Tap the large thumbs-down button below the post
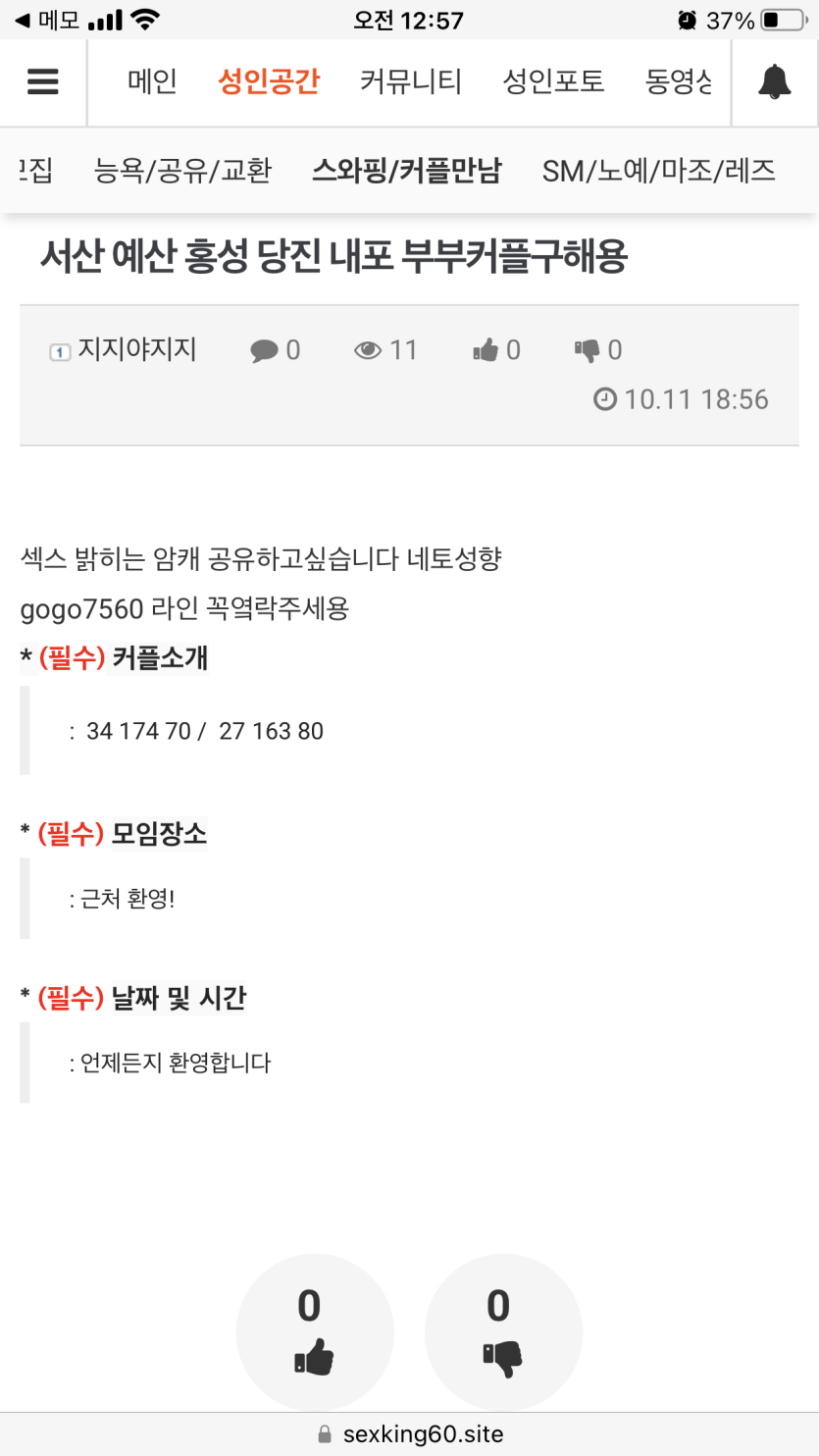Image resolution: width=819 pixels, height=1456 pixels. (503, 1330)
